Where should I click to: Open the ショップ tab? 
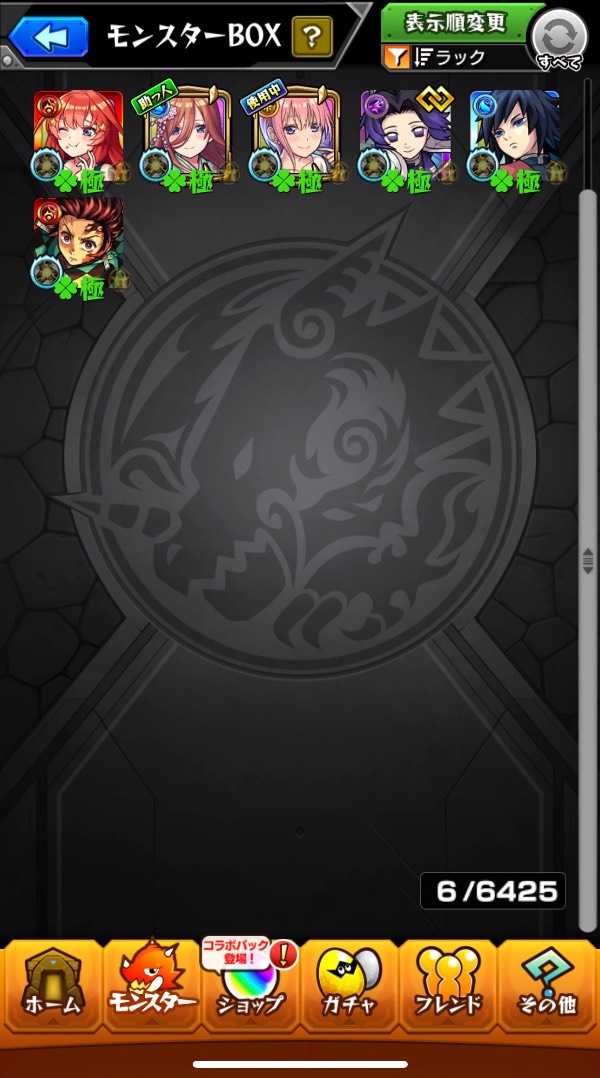250,984
